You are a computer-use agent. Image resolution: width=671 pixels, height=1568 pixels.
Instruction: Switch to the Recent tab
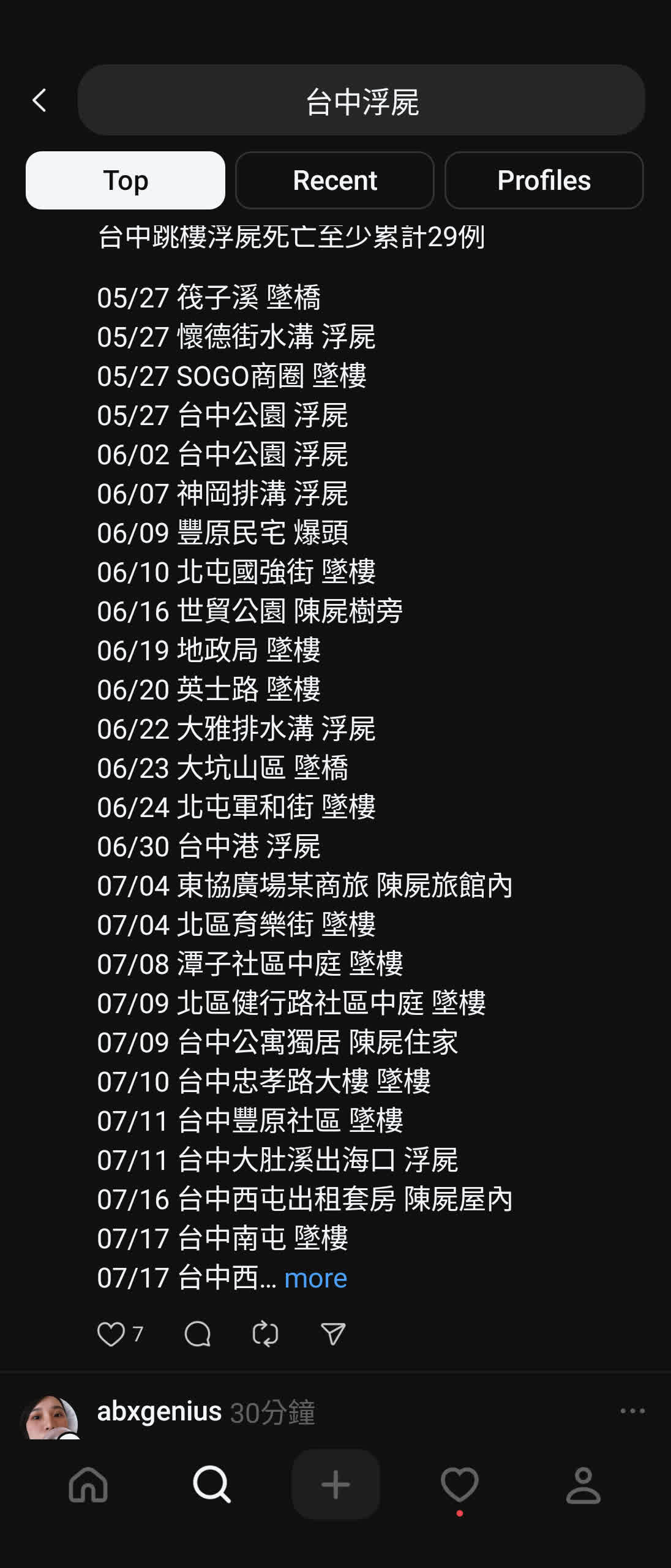tap(335, 180)
